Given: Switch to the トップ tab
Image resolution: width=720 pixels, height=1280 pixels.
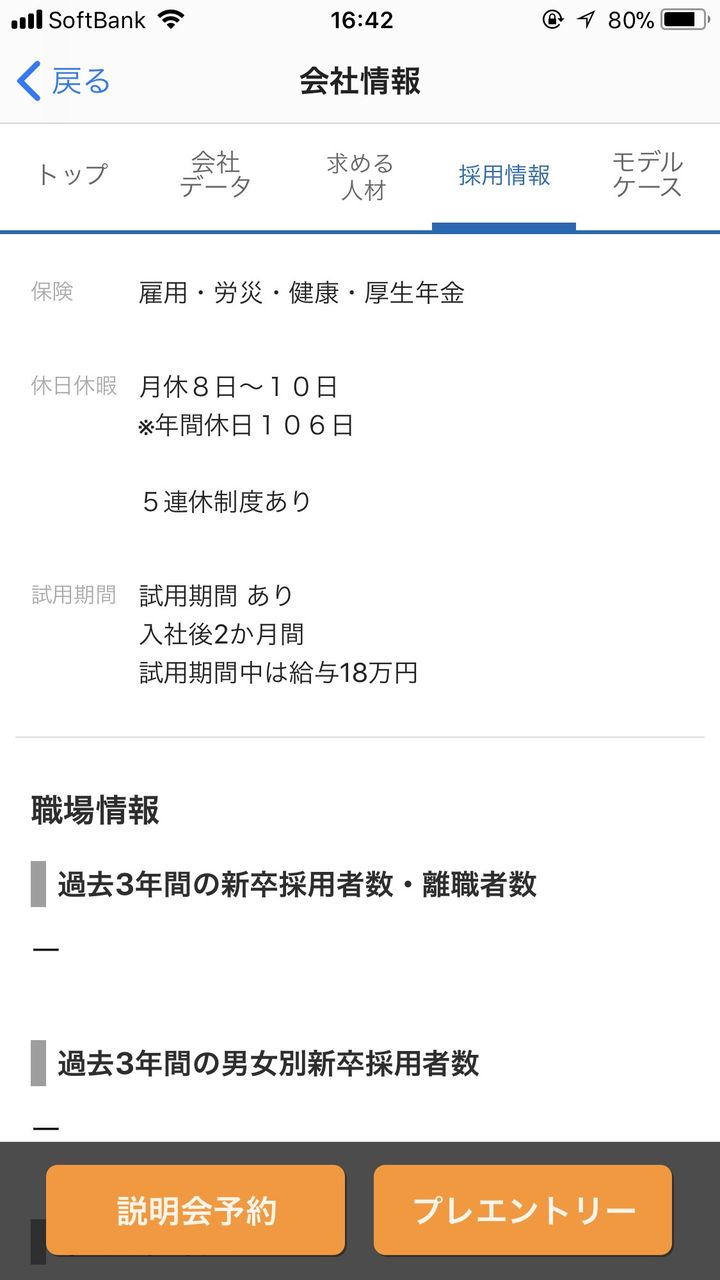Looking at the screenshot, I should (72, 176).
